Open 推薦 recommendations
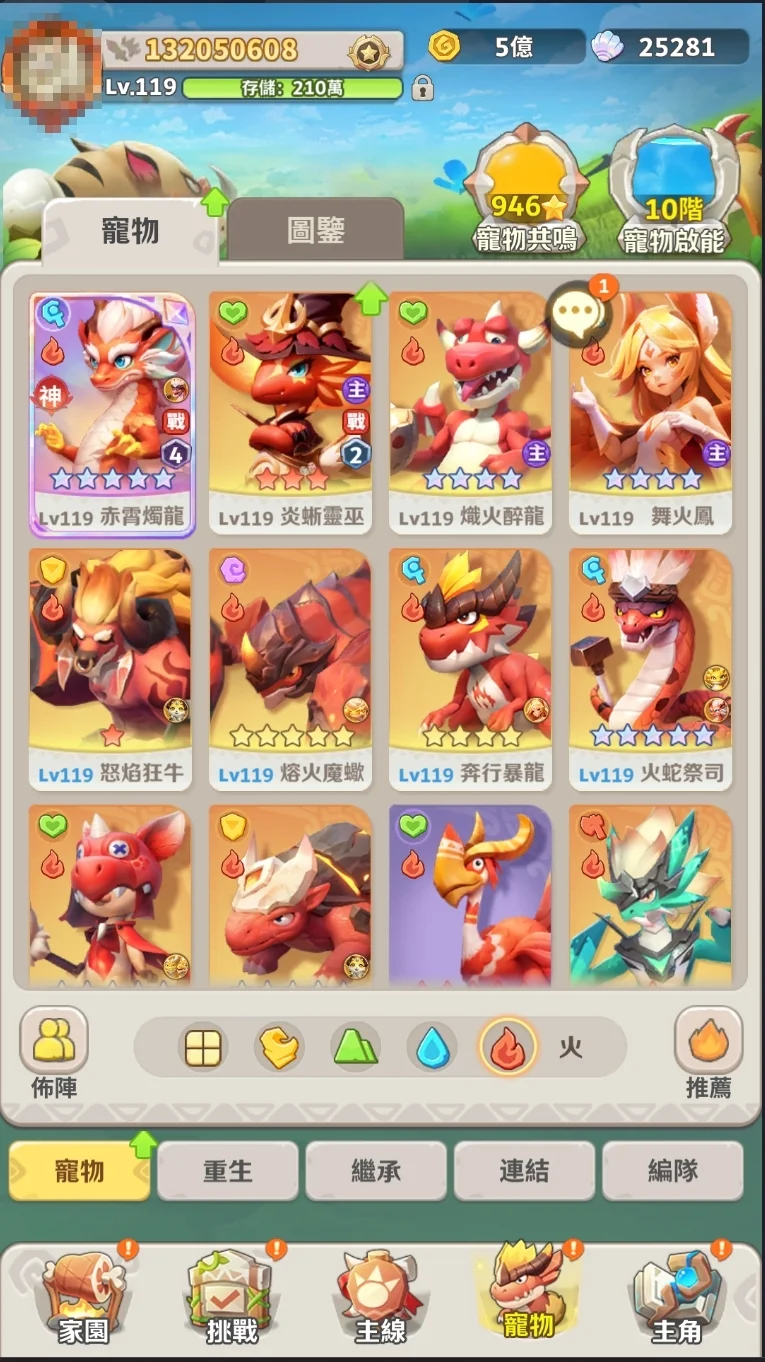765x1362 pixels. (x=708, y=1052)
